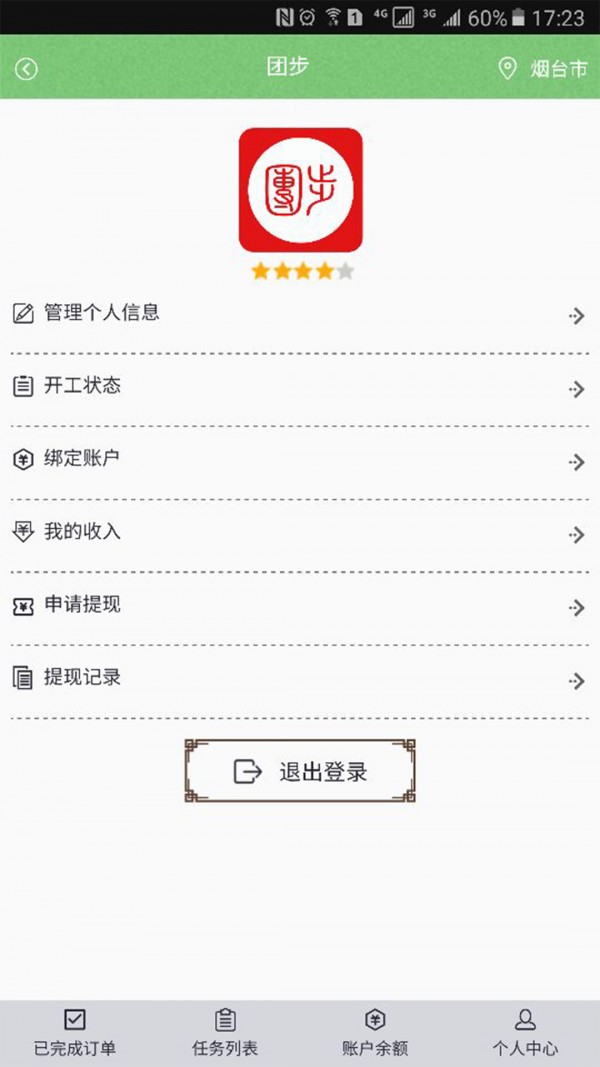Select the 个人中心 tab
The height and width of the screenshot is (1067, 600).
point(525,1032)
